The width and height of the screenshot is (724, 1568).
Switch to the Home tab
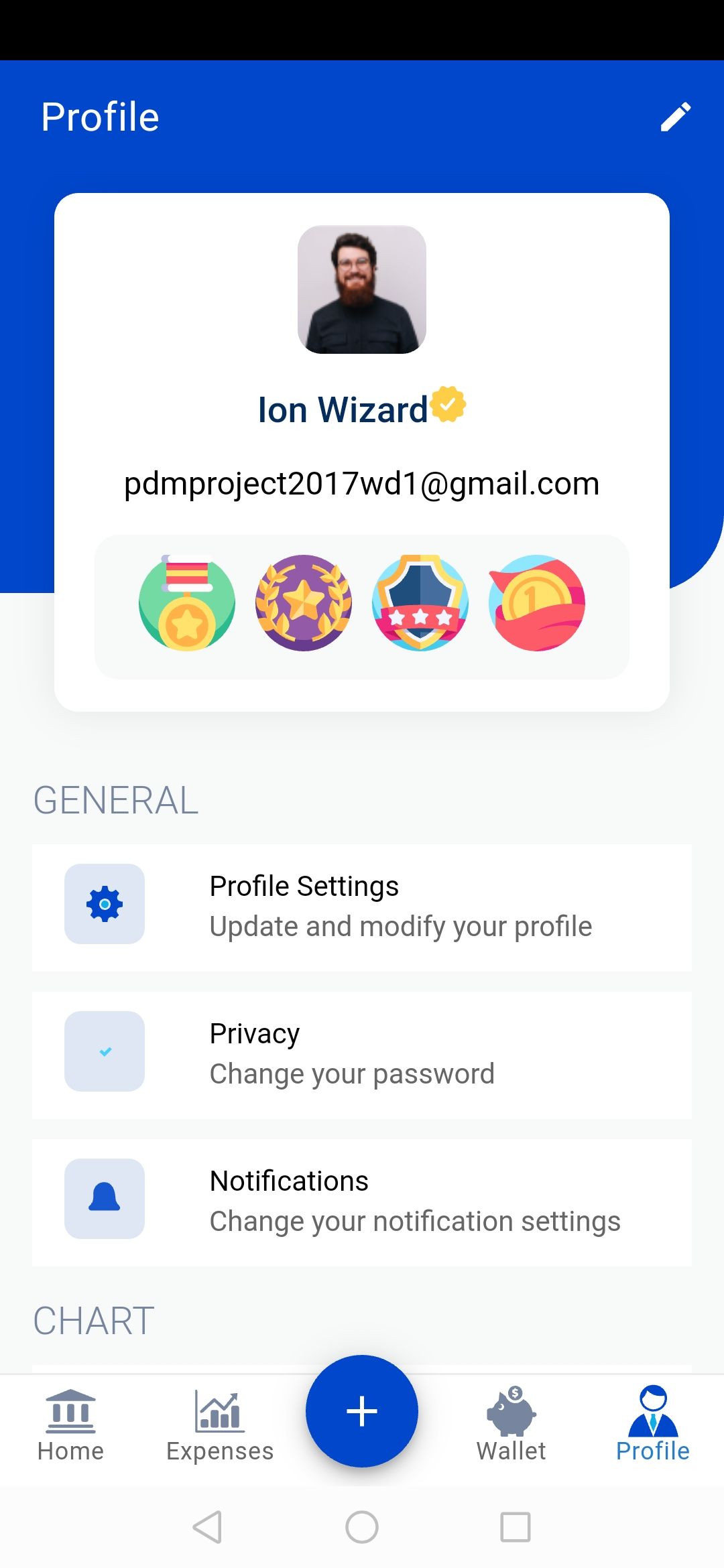[70, 1426]
